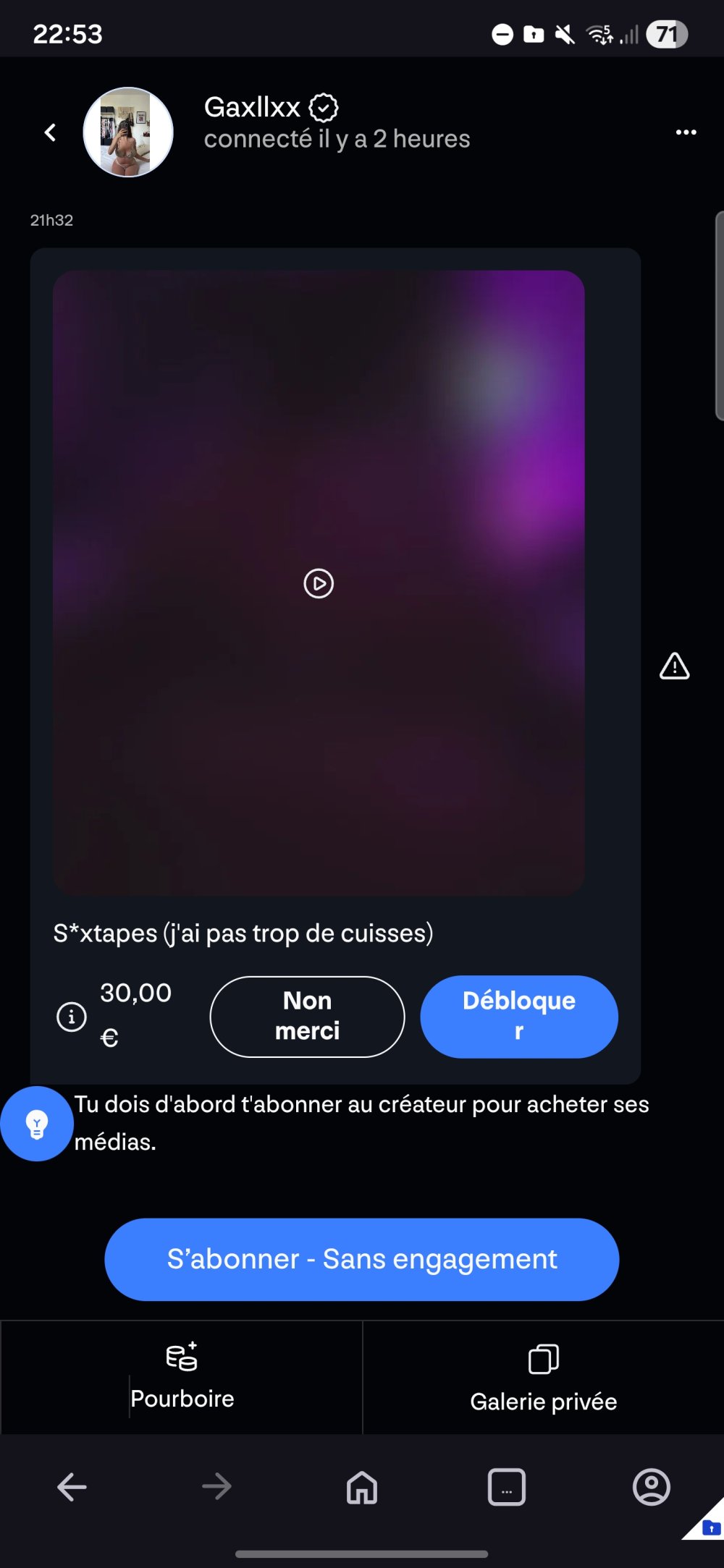Go back from the Gaxllxx chat
Image resolution: width=724 pixels, height=1568 pixels.
click(x=50, y=132)
